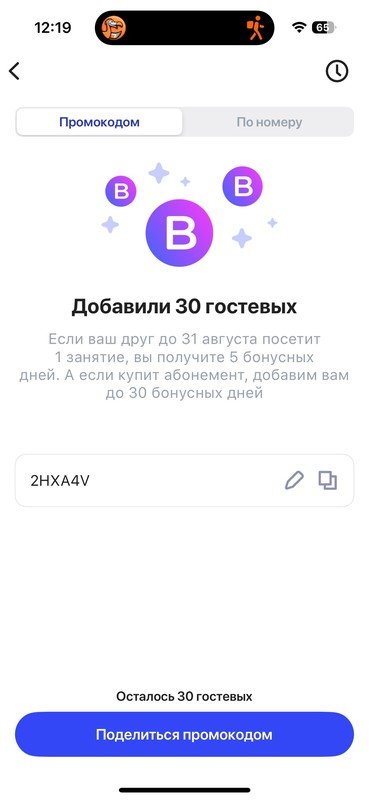
Task: Tap «Поделиться промокодом» button
Action: click(184, 735)
